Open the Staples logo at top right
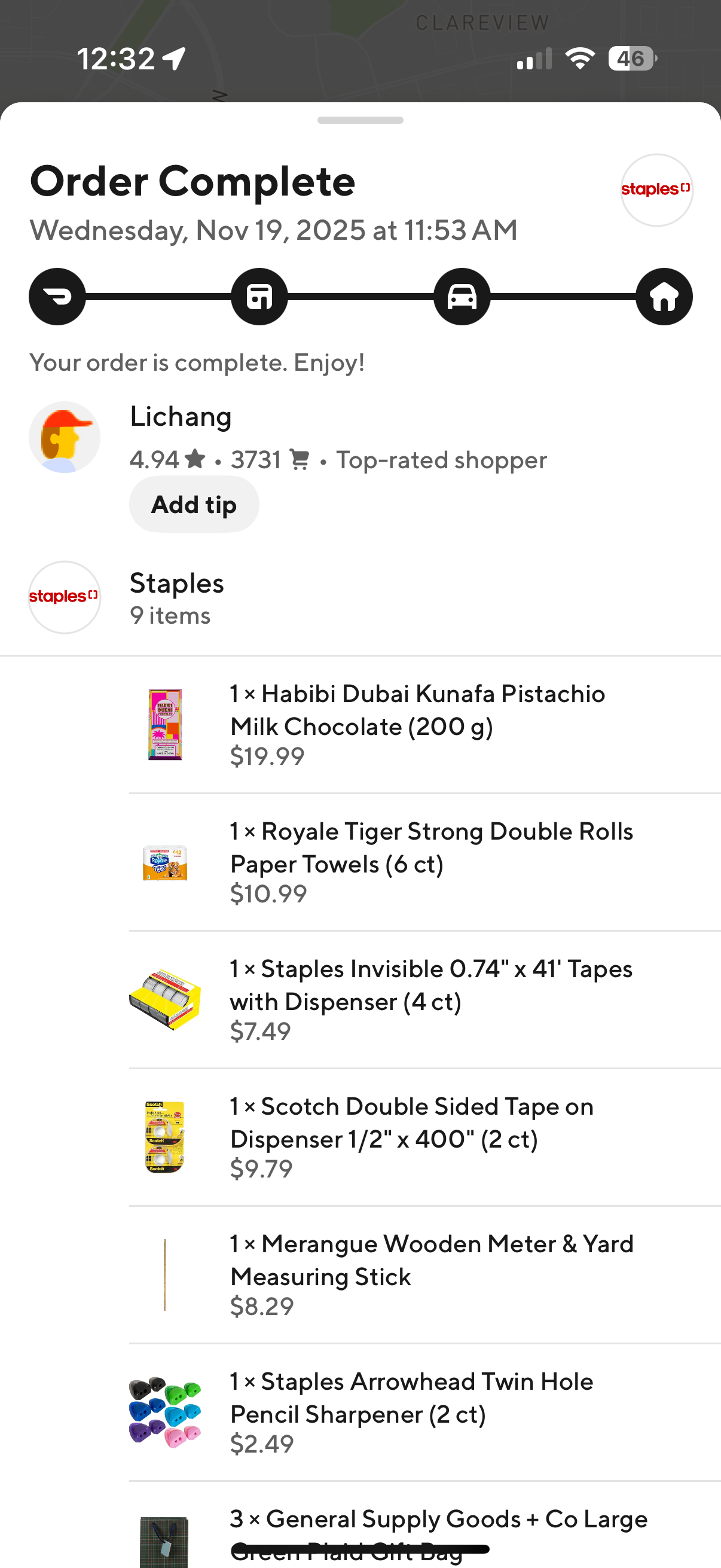 [x=656, y=190]
